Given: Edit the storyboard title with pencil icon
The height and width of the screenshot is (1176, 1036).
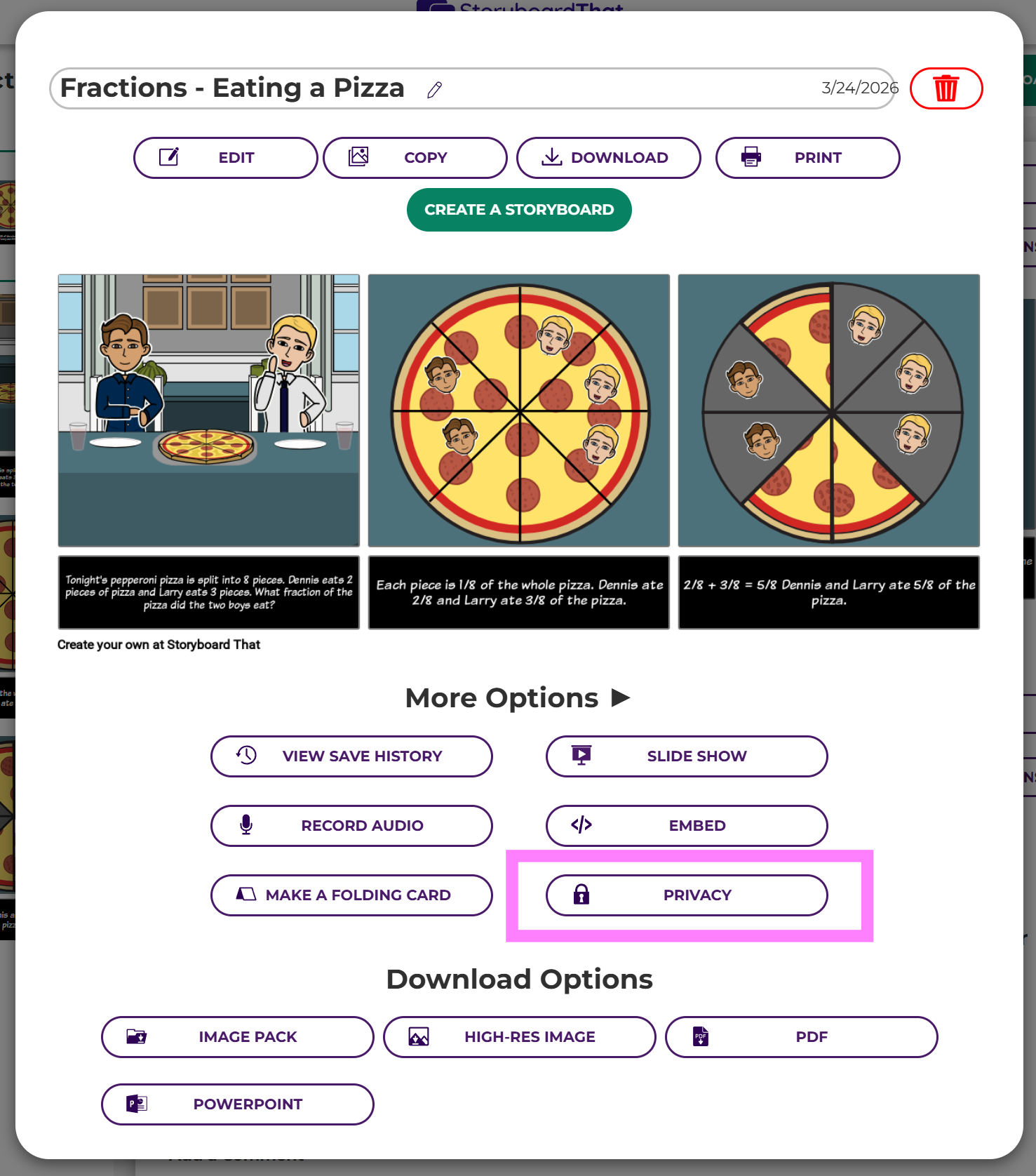Looking at the screenshot, I should click(434, 89).
